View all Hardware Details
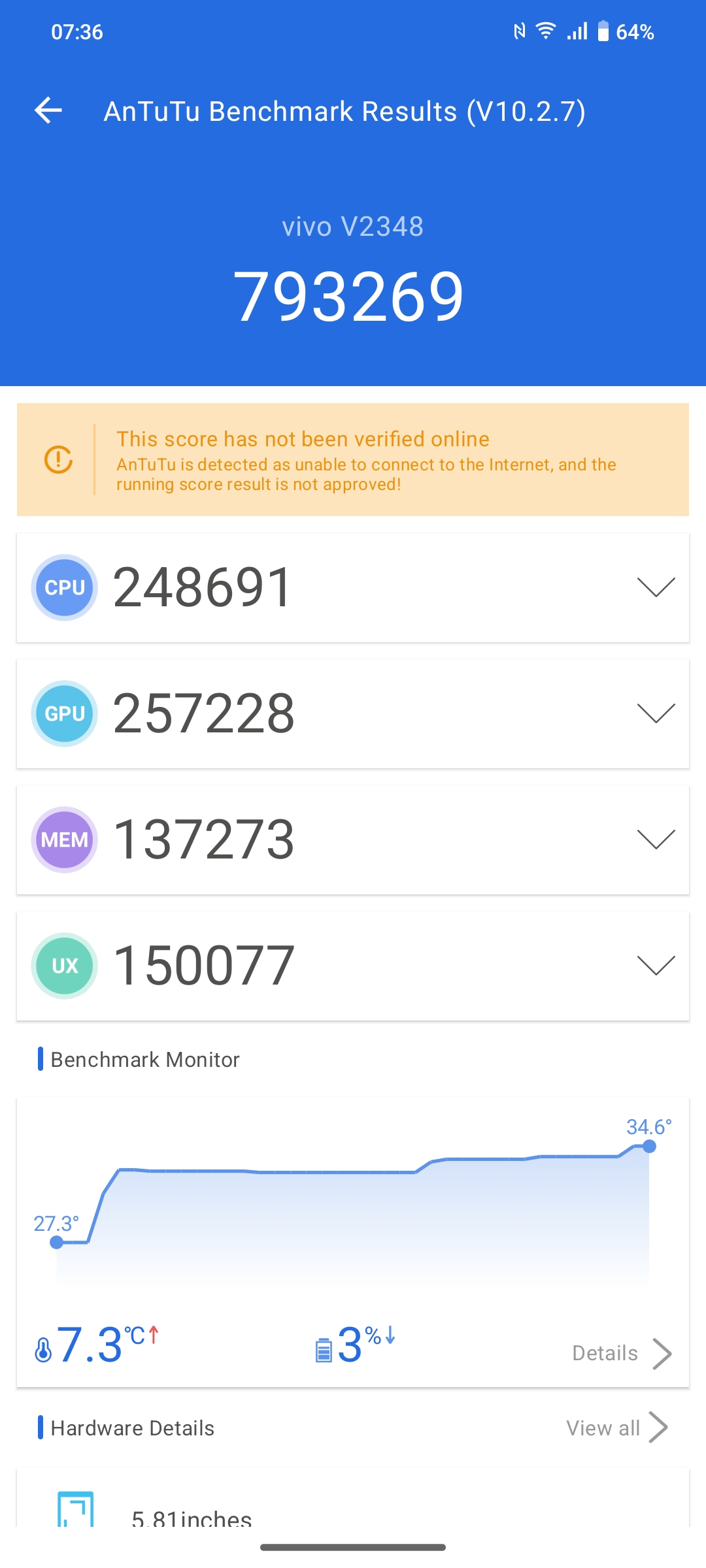The image size is (706, 1568). (616, 1428)
